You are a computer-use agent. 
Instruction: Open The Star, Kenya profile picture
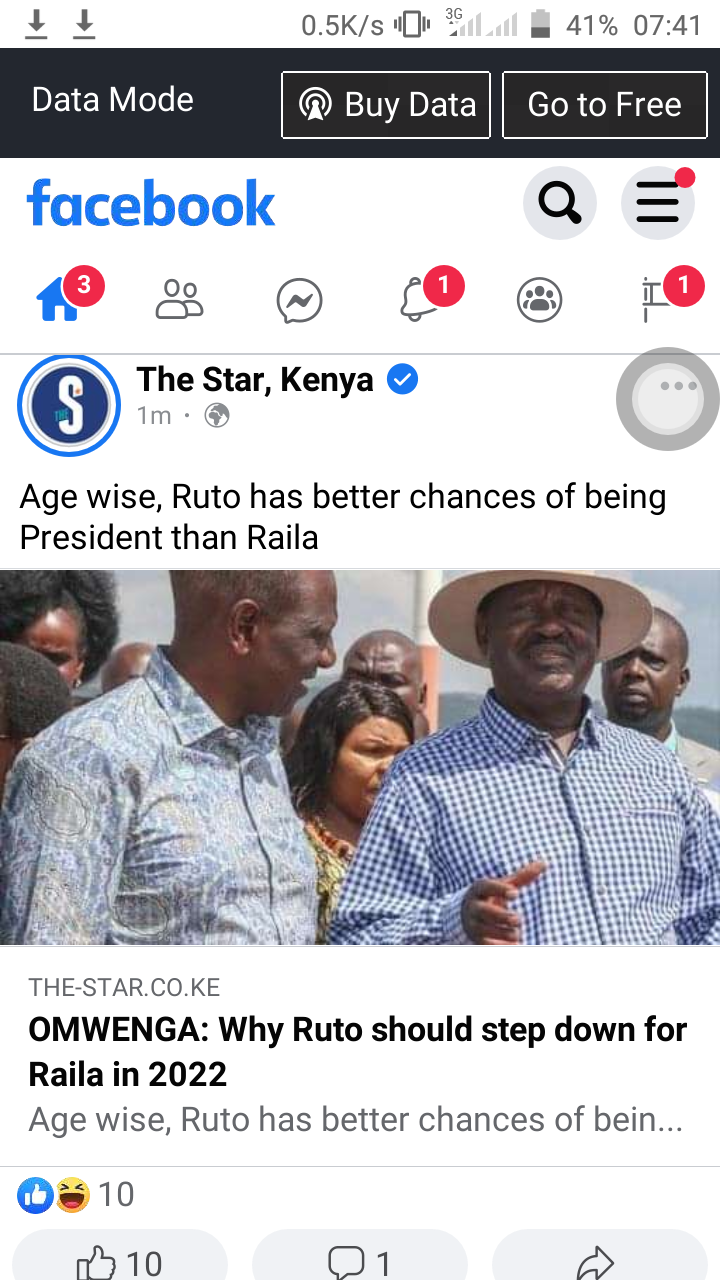tap(69, 405)
